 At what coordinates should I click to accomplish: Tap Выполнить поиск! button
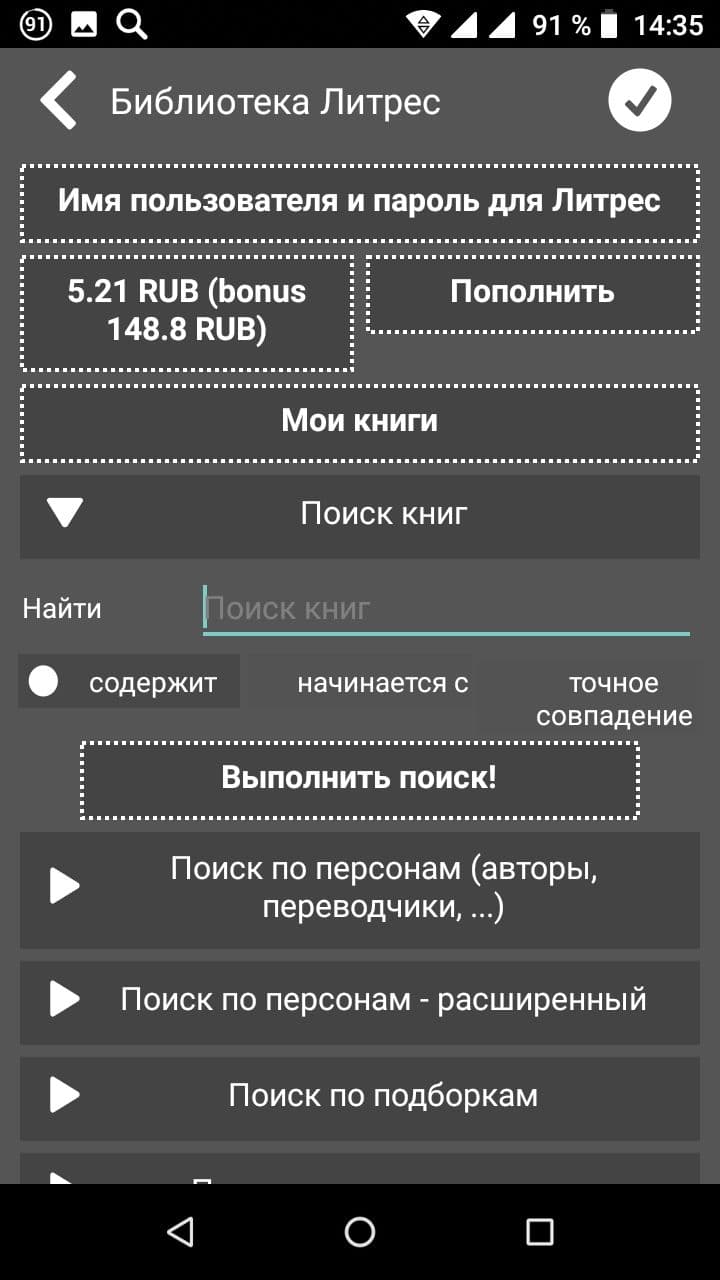[x=359, y=778]
